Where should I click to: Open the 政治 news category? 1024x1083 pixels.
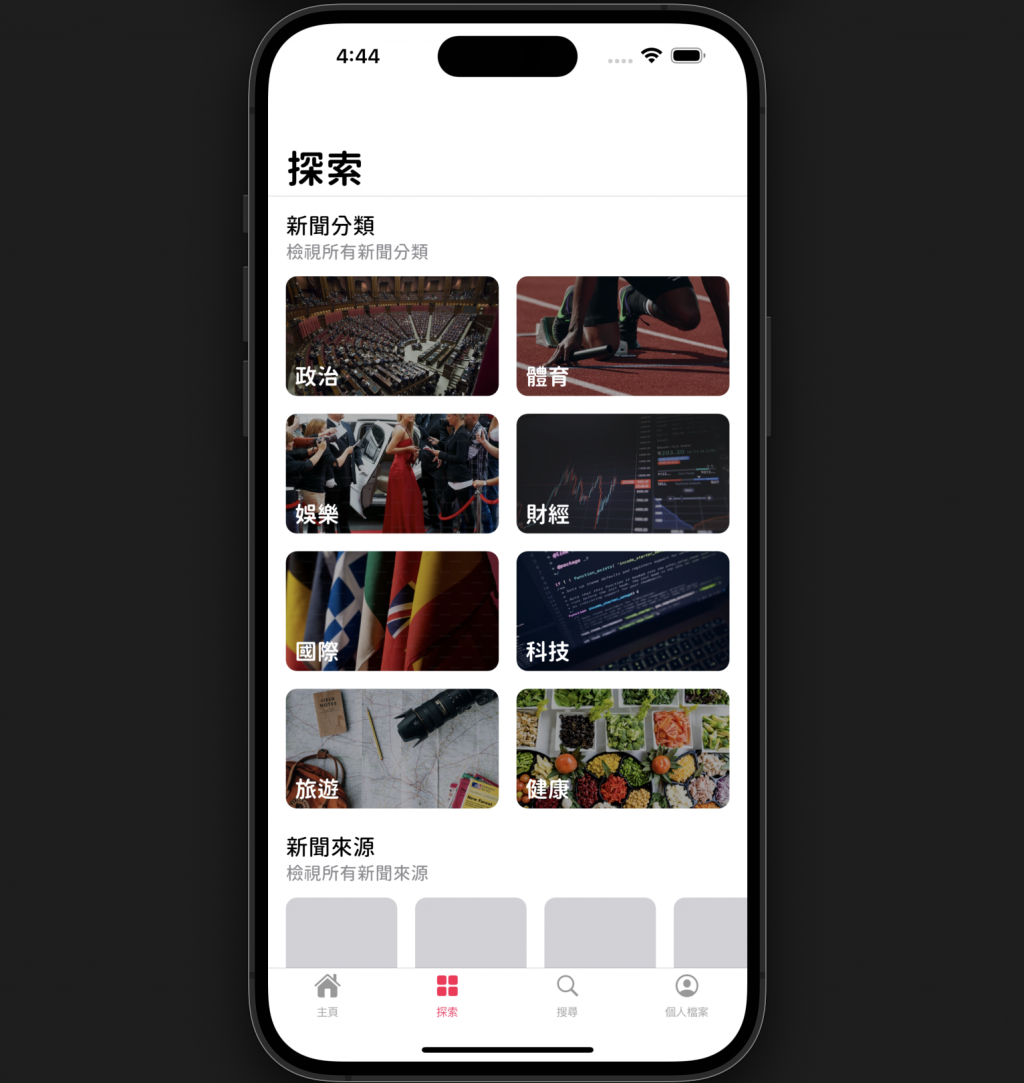point(392,336)
